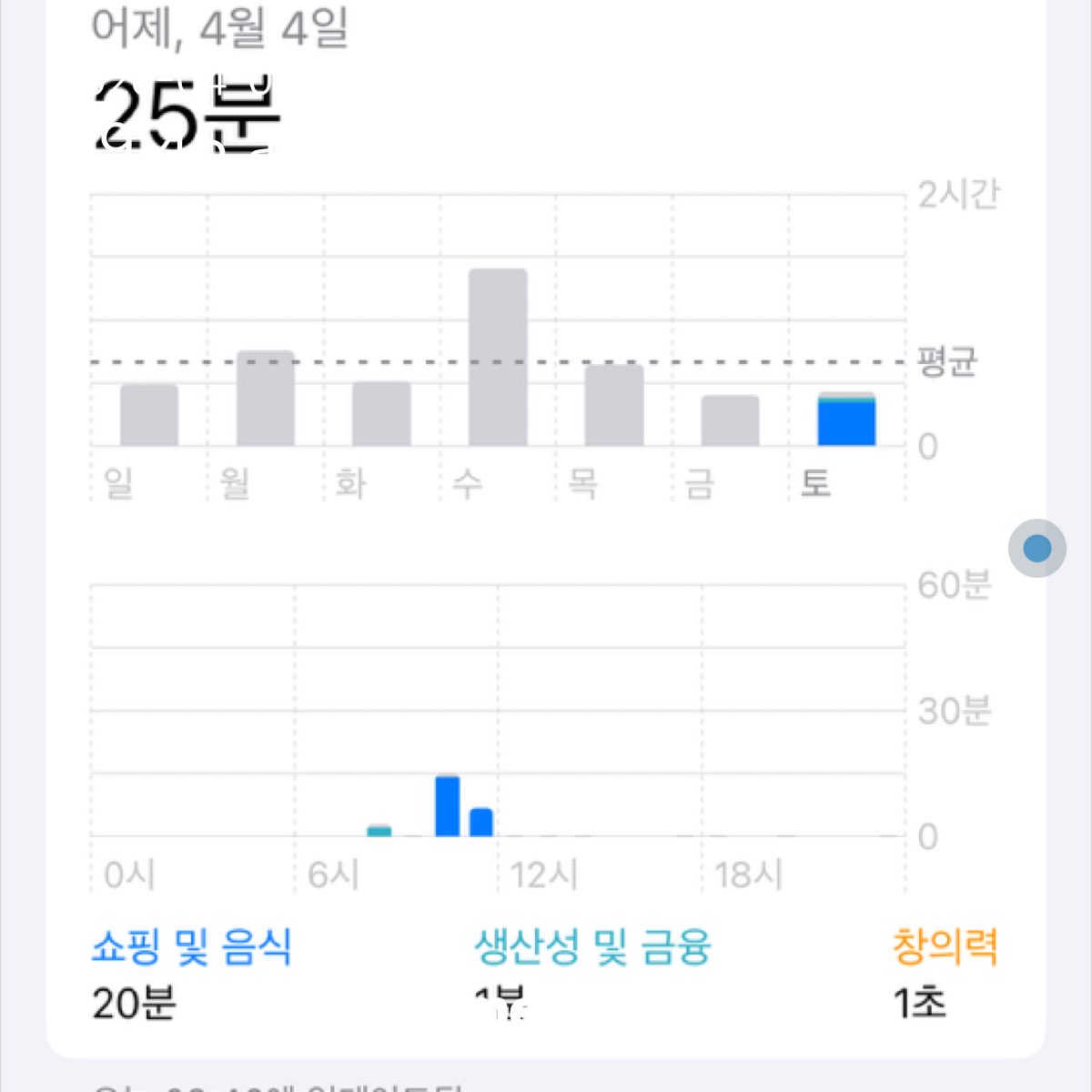Select the Tuesday (화) usage bar

[381, 414]
